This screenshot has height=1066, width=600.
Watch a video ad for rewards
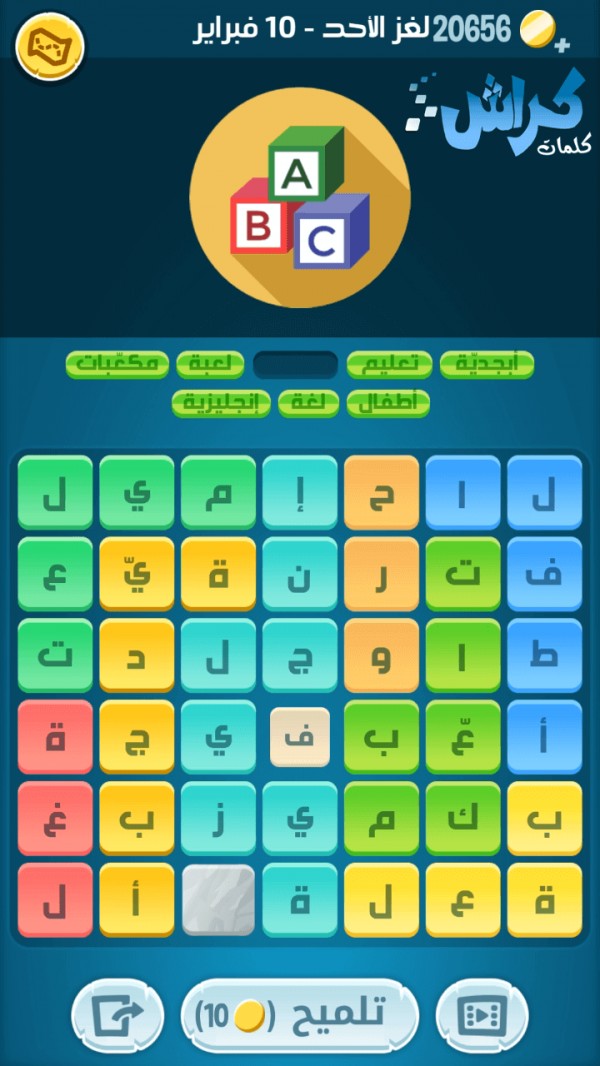click(x=481, y=1015)
